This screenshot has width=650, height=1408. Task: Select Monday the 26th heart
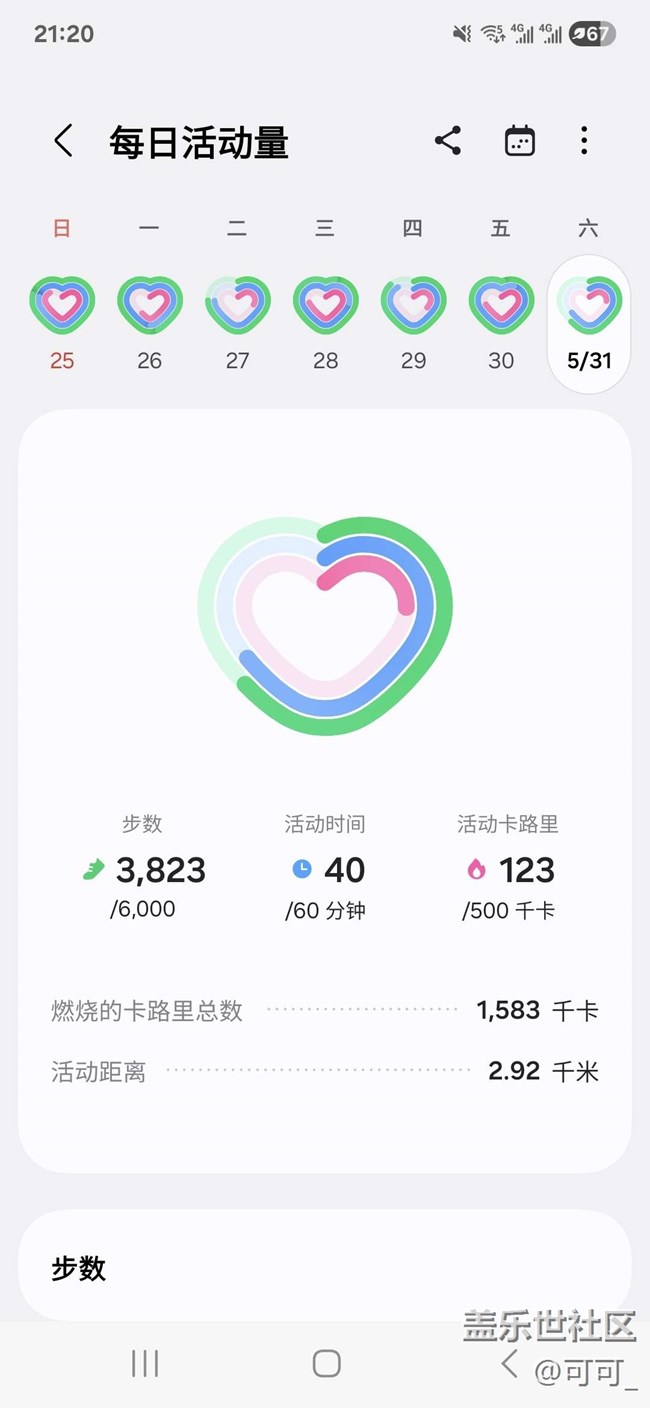[x=150, y=305]
